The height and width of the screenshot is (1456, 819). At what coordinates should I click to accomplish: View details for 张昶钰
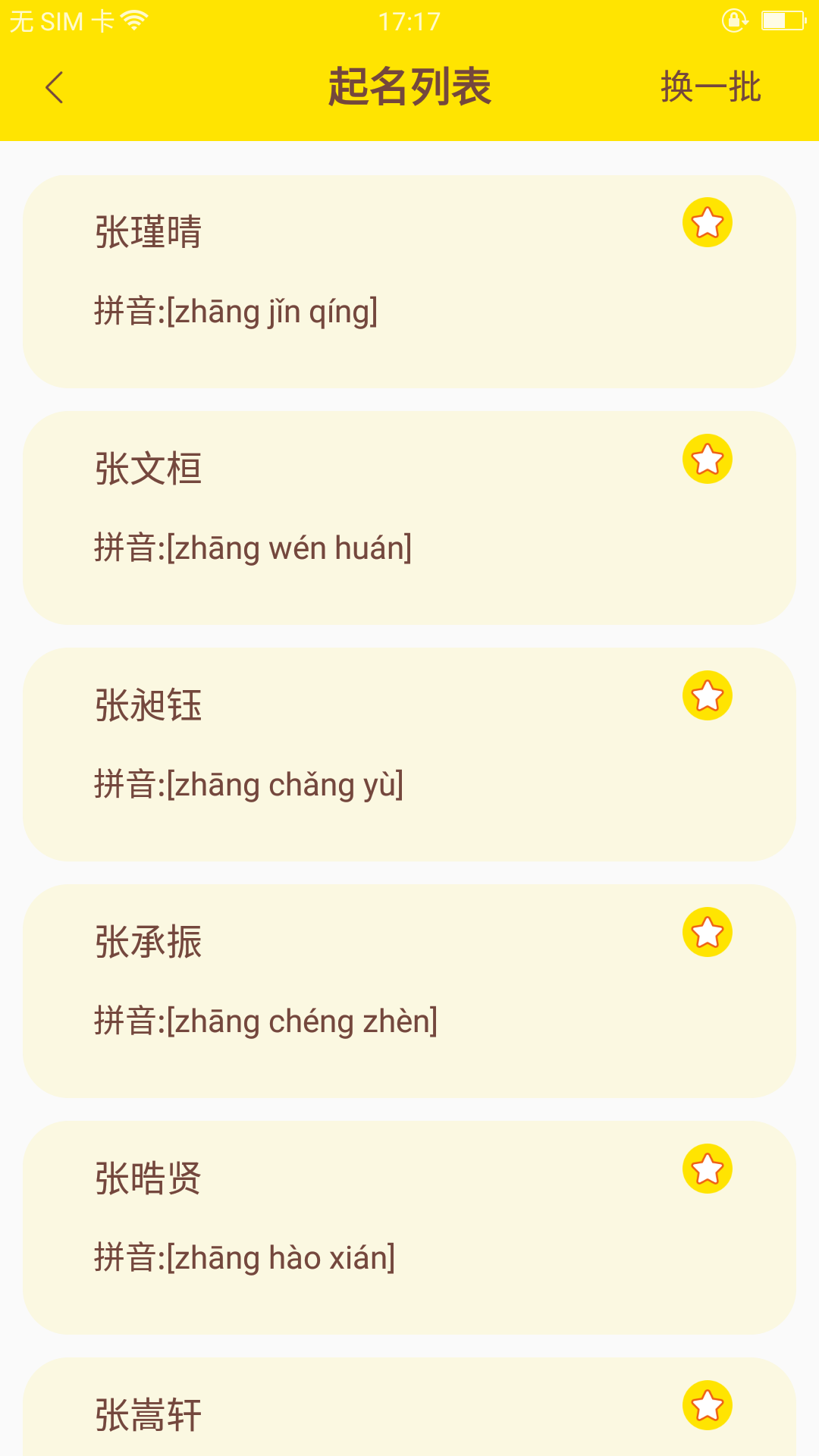click(409, 755)
